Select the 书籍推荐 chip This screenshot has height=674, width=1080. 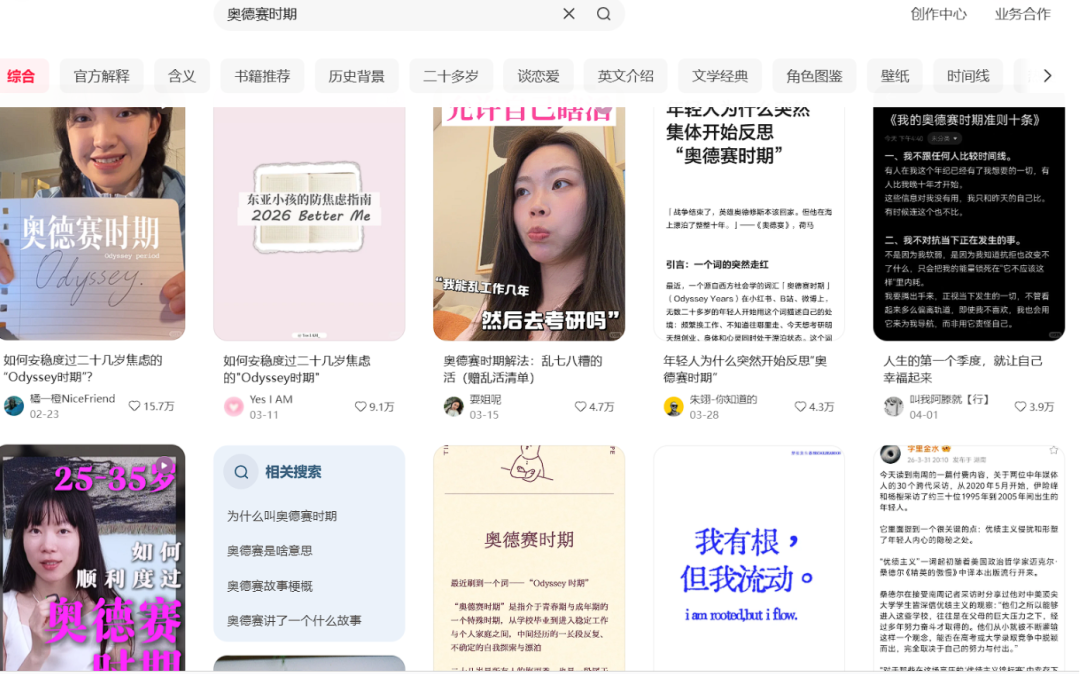click(x=262, y=76)
